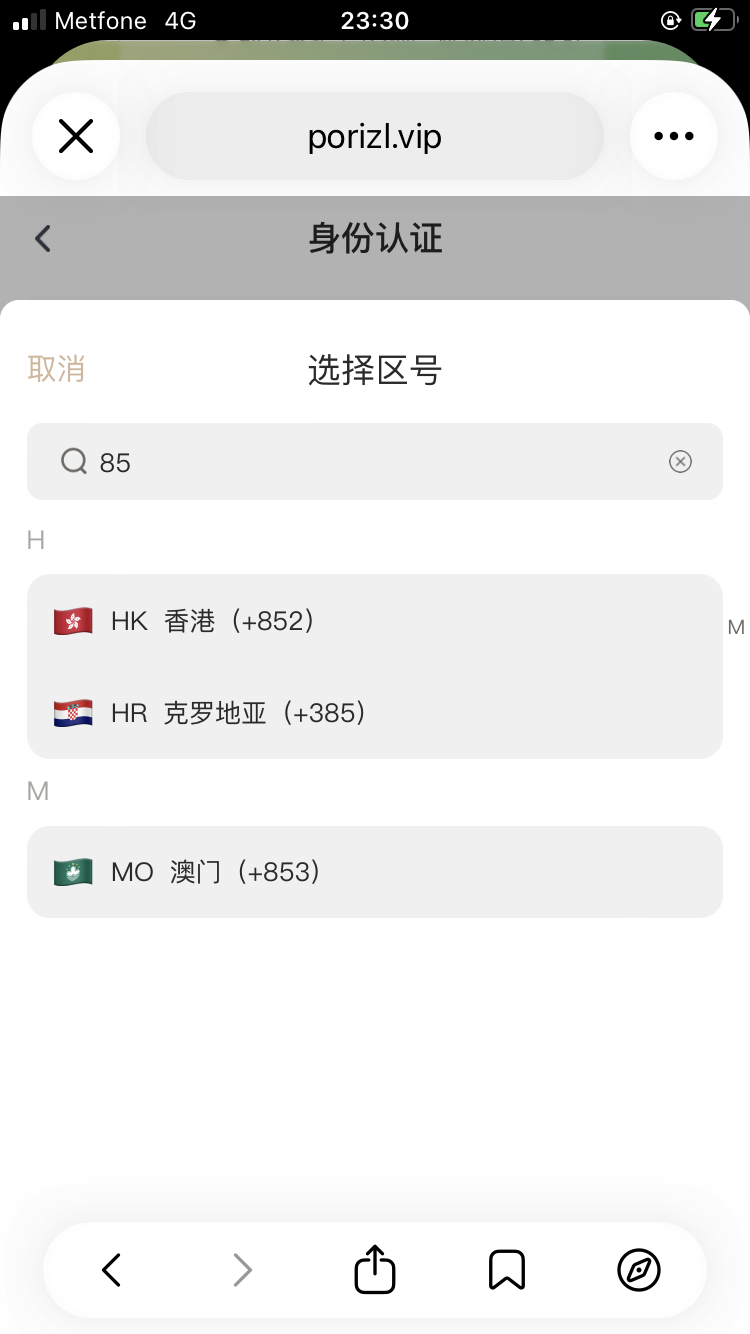Pick MO 澳门 (+853)
This screenshot has width=750, height=1334.
(x=374, y=872)
